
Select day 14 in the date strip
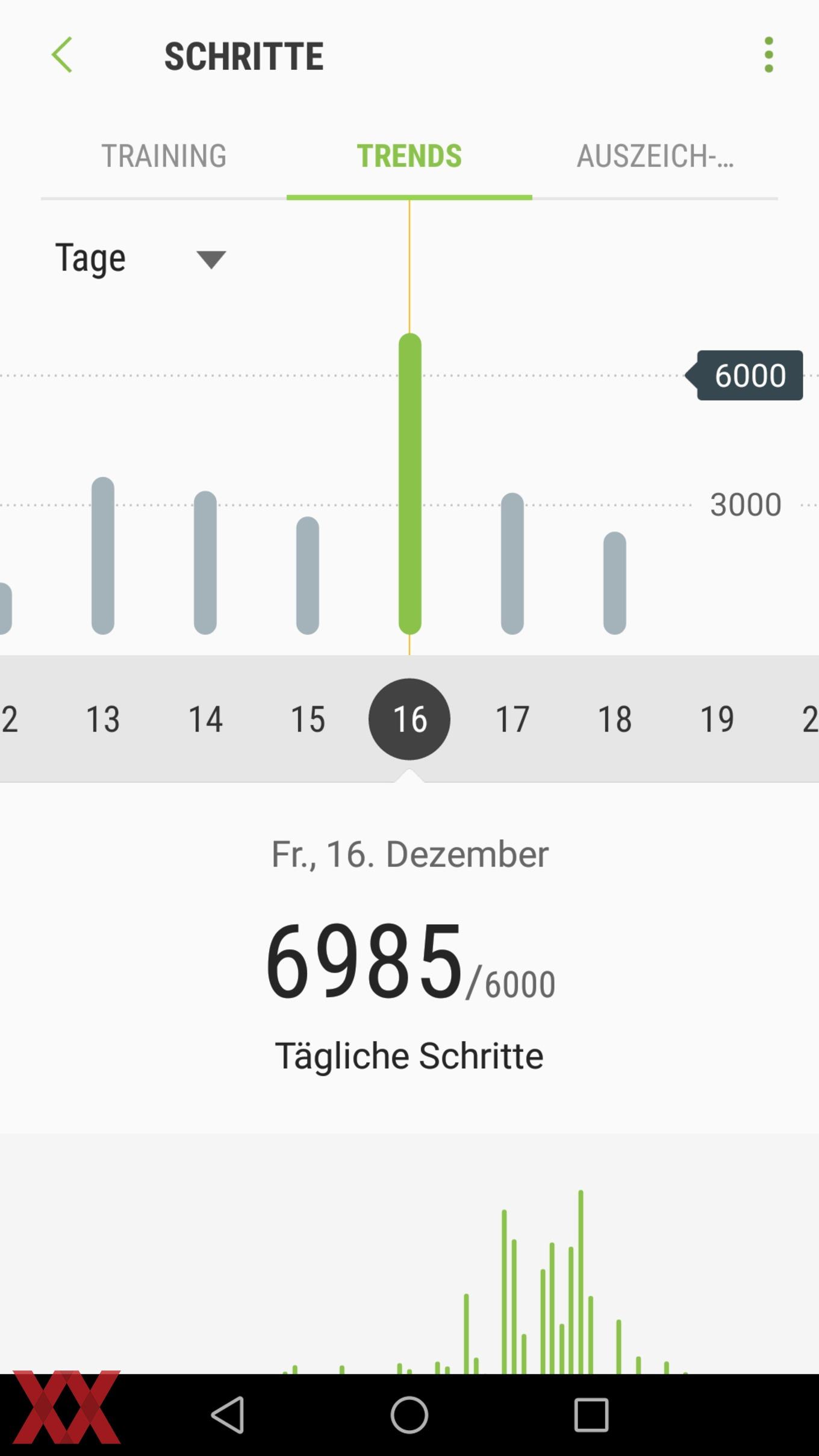click(205, 719)
